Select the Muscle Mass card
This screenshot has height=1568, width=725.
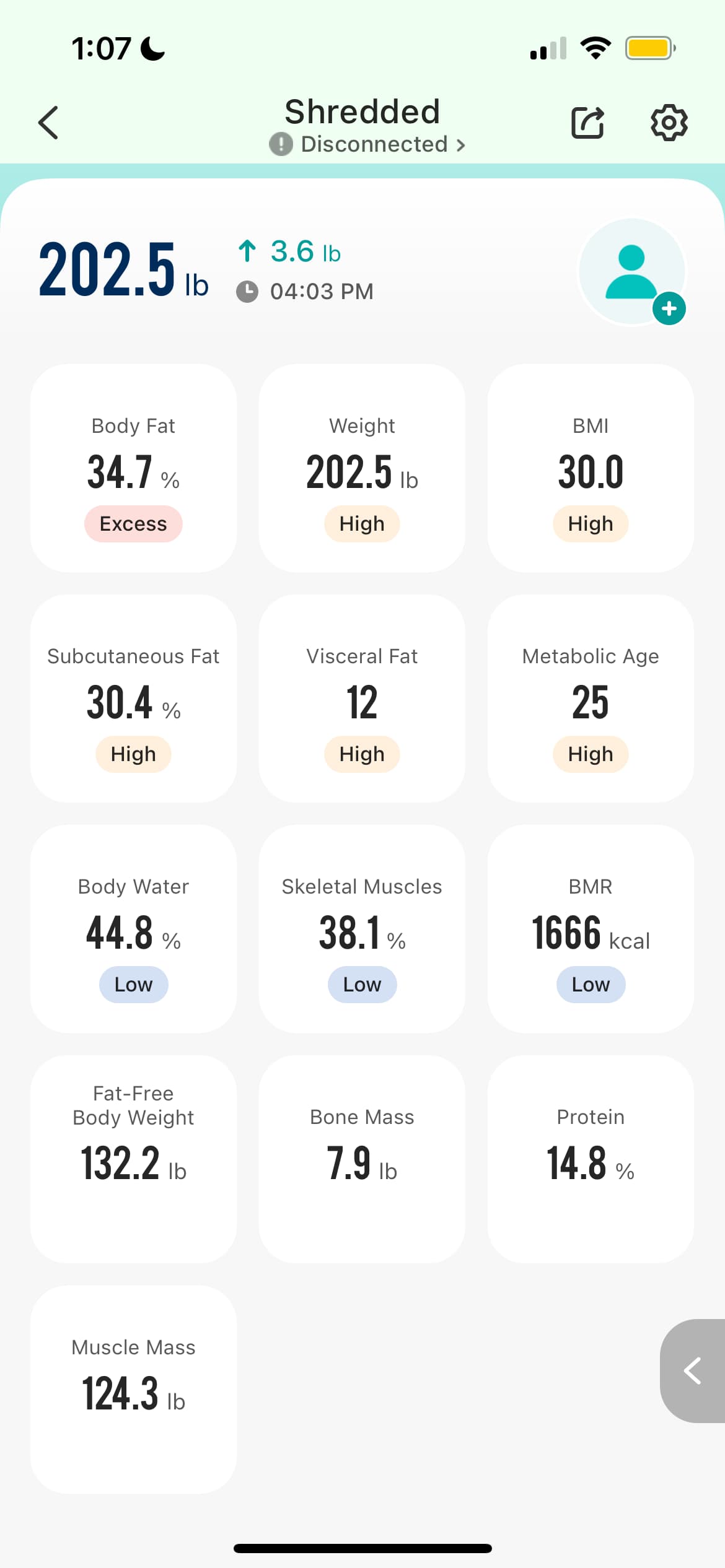[134, 1390]
